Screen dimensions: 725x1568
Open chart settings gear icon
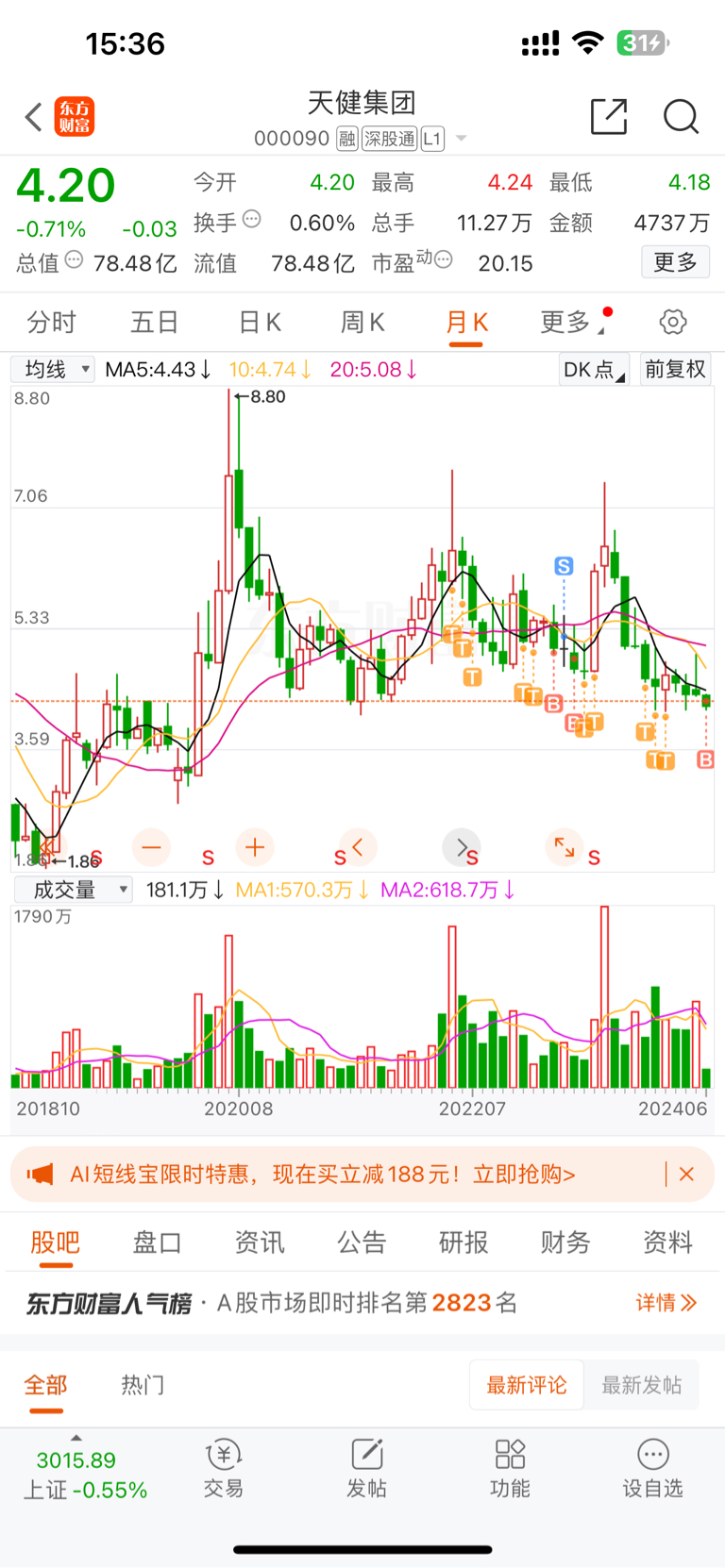click(x=673, y=322)
